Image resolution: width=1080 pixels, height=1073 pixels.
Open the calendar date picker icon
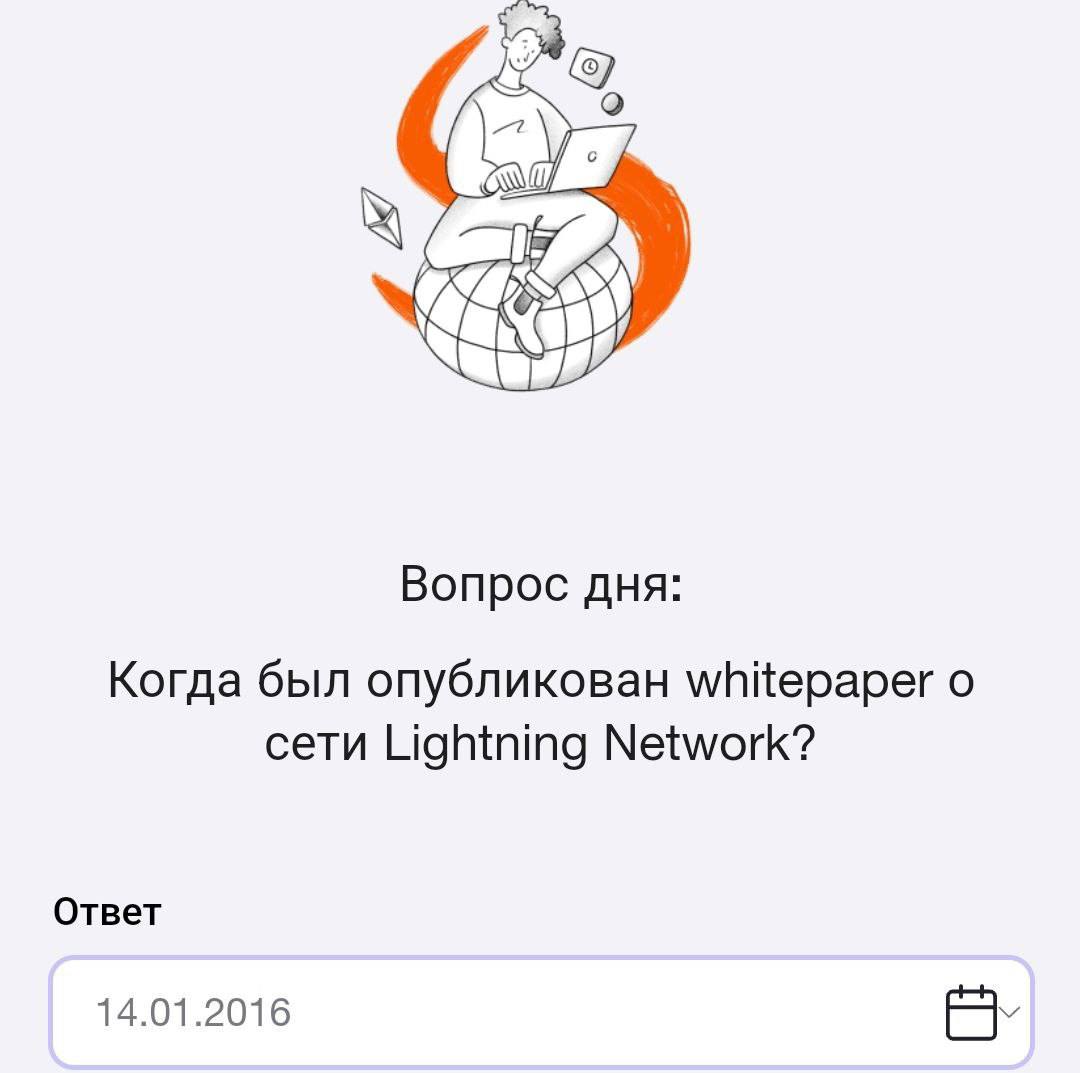[x=970, y=1012]
